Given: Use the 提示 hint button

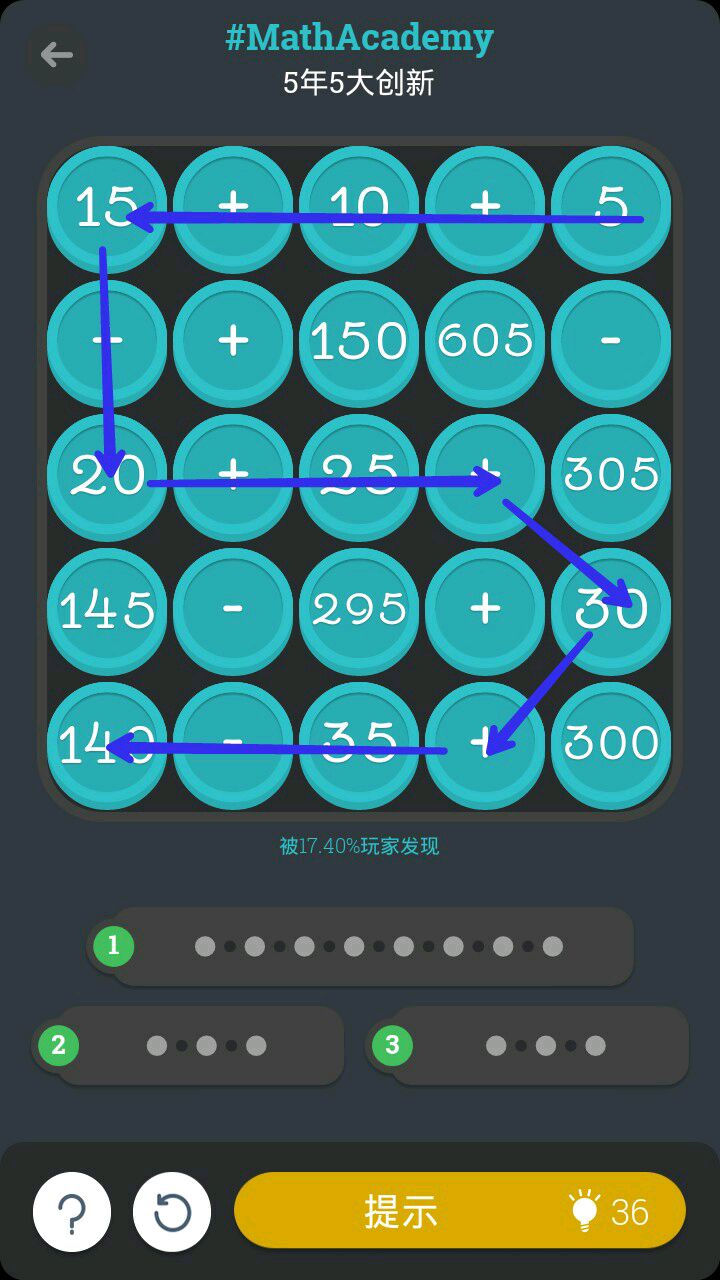Looking at the screenshot, I should (460, 1211).
